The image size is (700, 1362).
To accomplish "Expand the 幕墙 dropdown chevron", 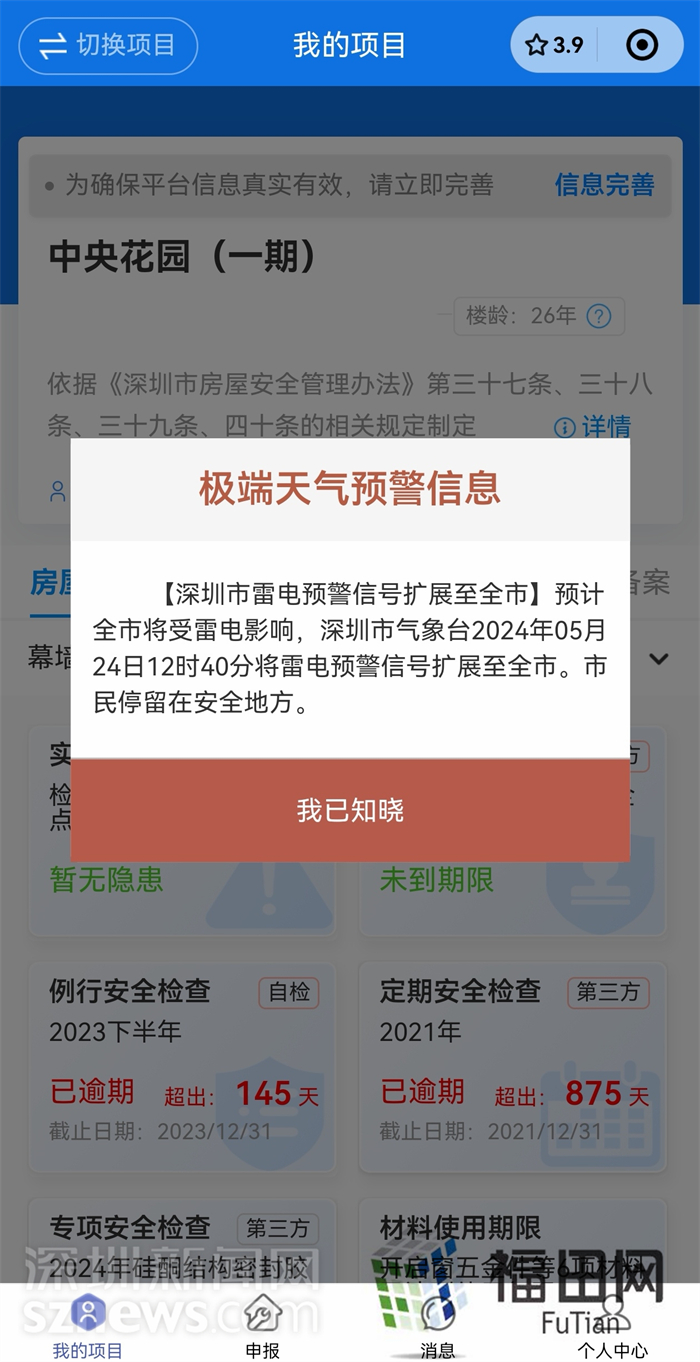I will (658, 659).
